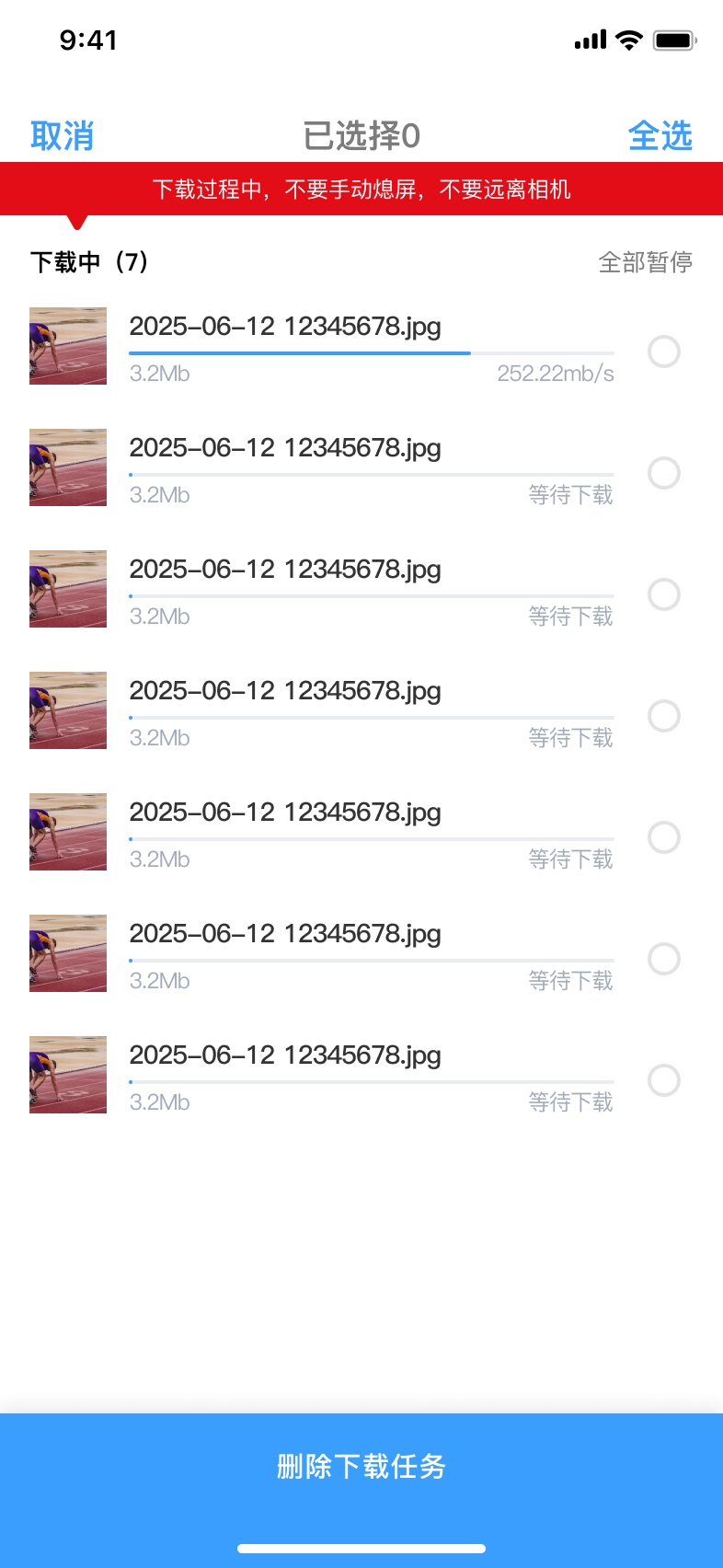Select the last file's circle
Image resolution: width=723 pixels, height=1568 pixels.
(x=664, y=1080)
